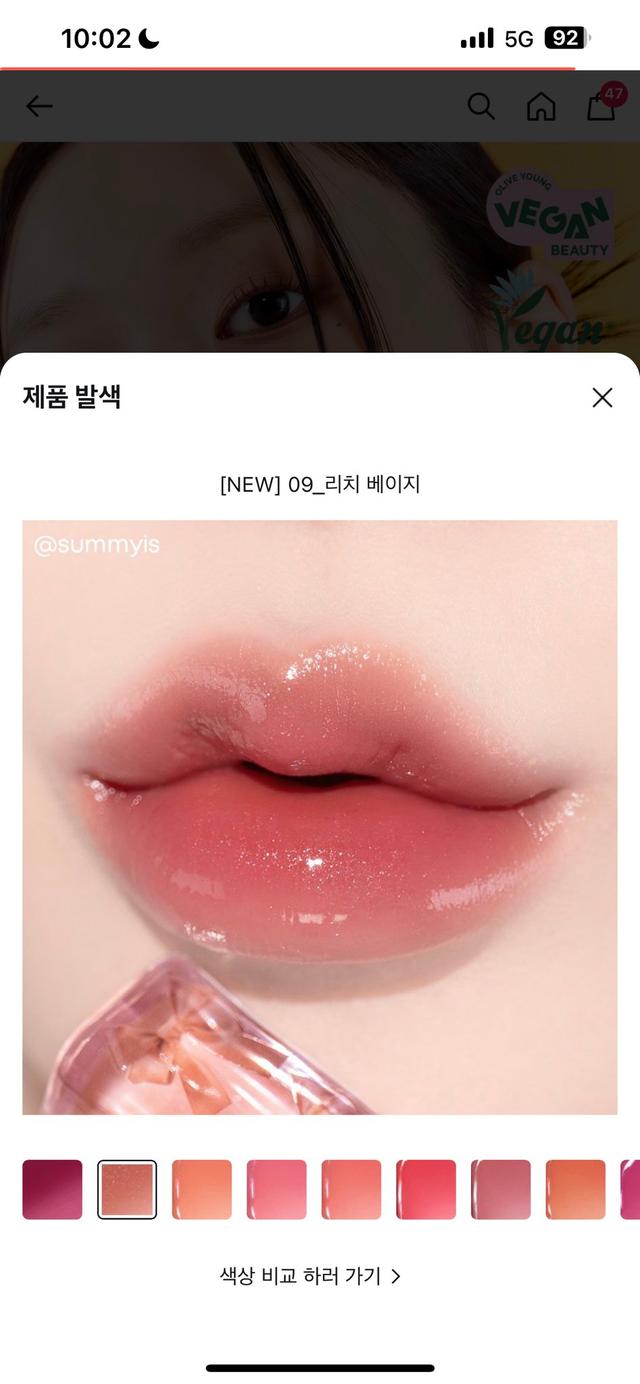Choose the soft pink swatch

(277, 1189)
